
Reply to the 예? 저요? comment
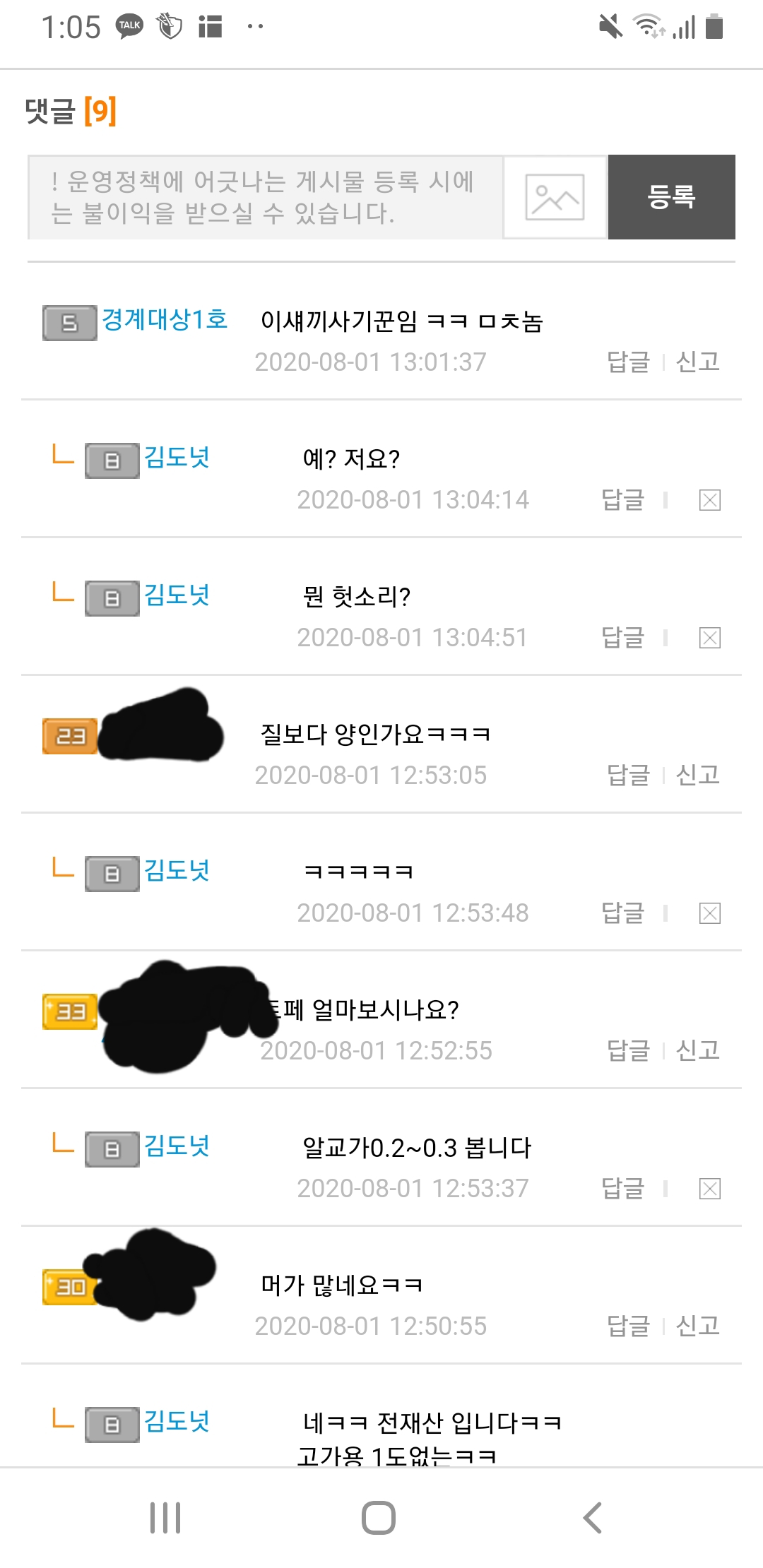point(622,500)
